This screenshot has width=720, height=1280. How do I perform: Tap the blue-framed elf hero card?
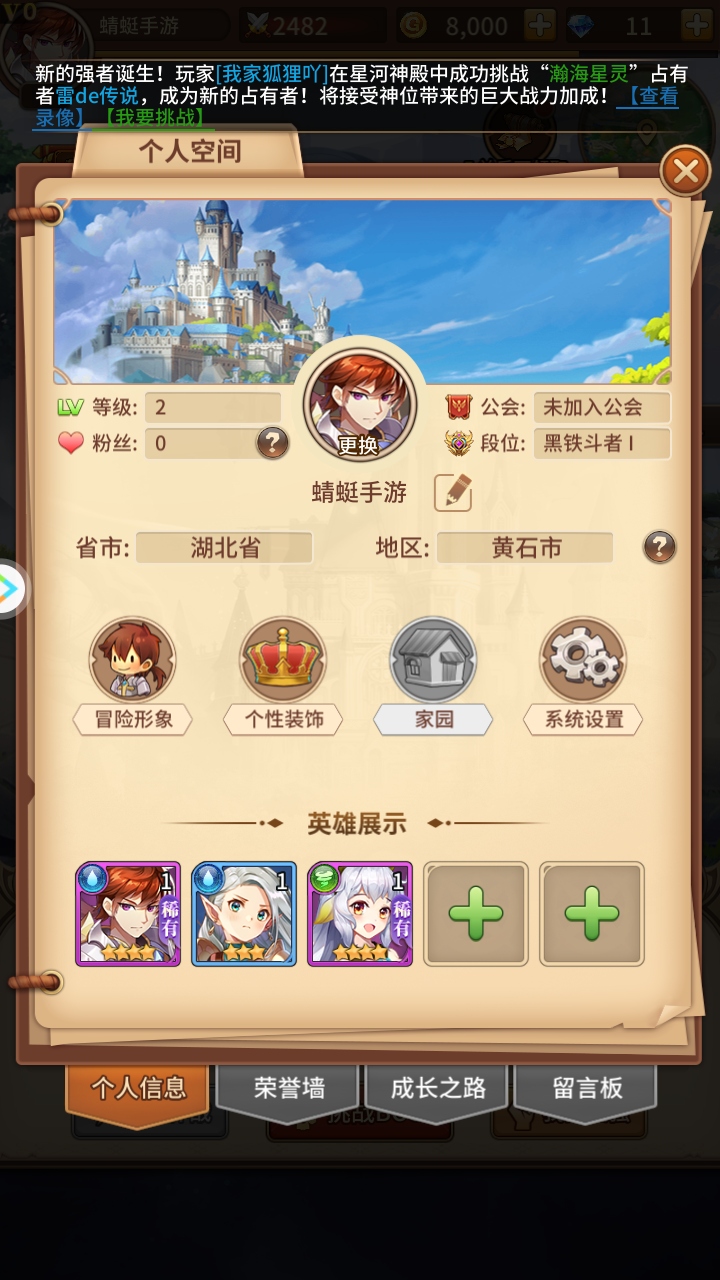pyautogui.click(x=244, y=914)
